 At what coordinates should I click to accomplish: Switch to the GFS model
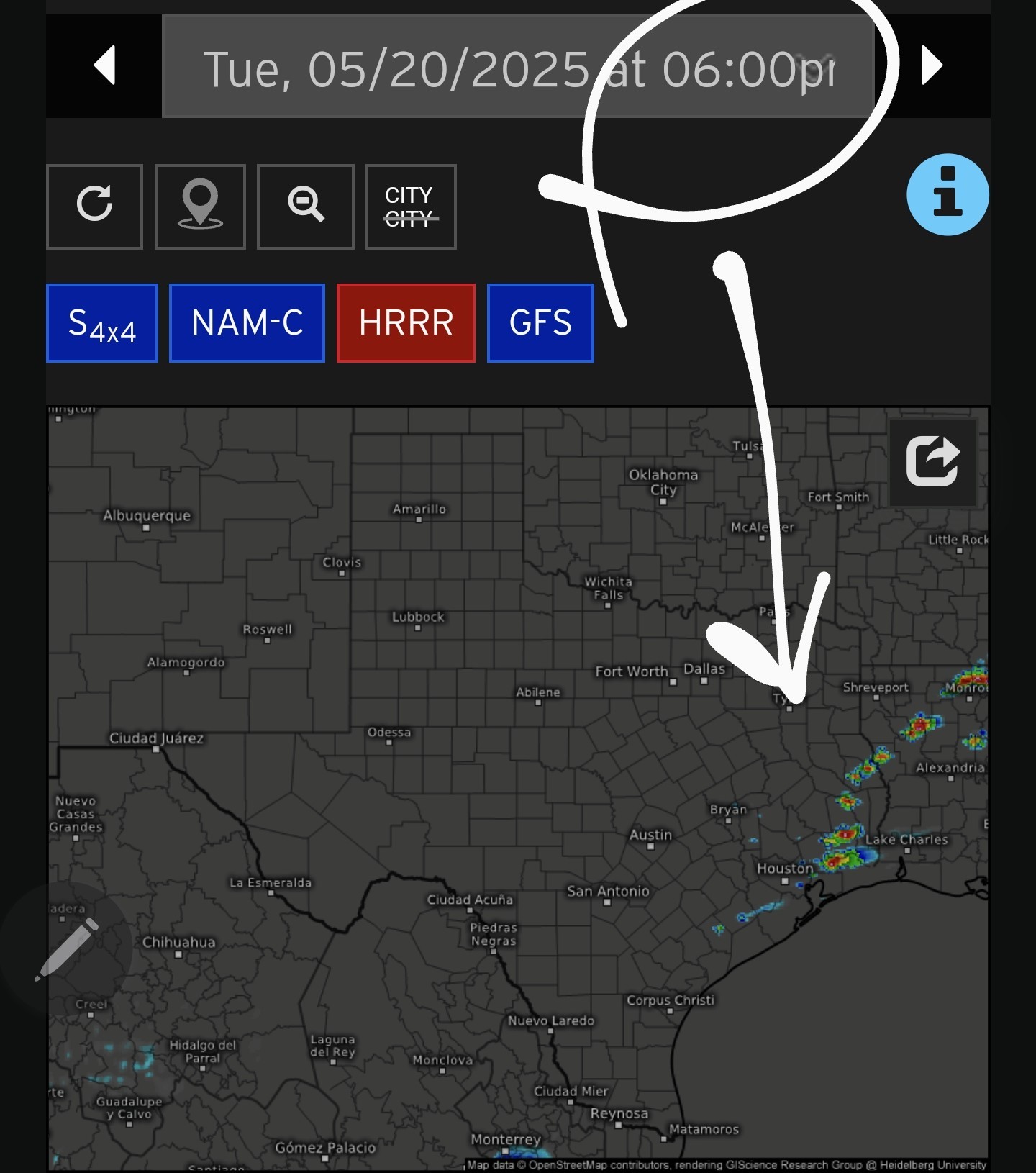pyautogui.click(x=540, y=323)
